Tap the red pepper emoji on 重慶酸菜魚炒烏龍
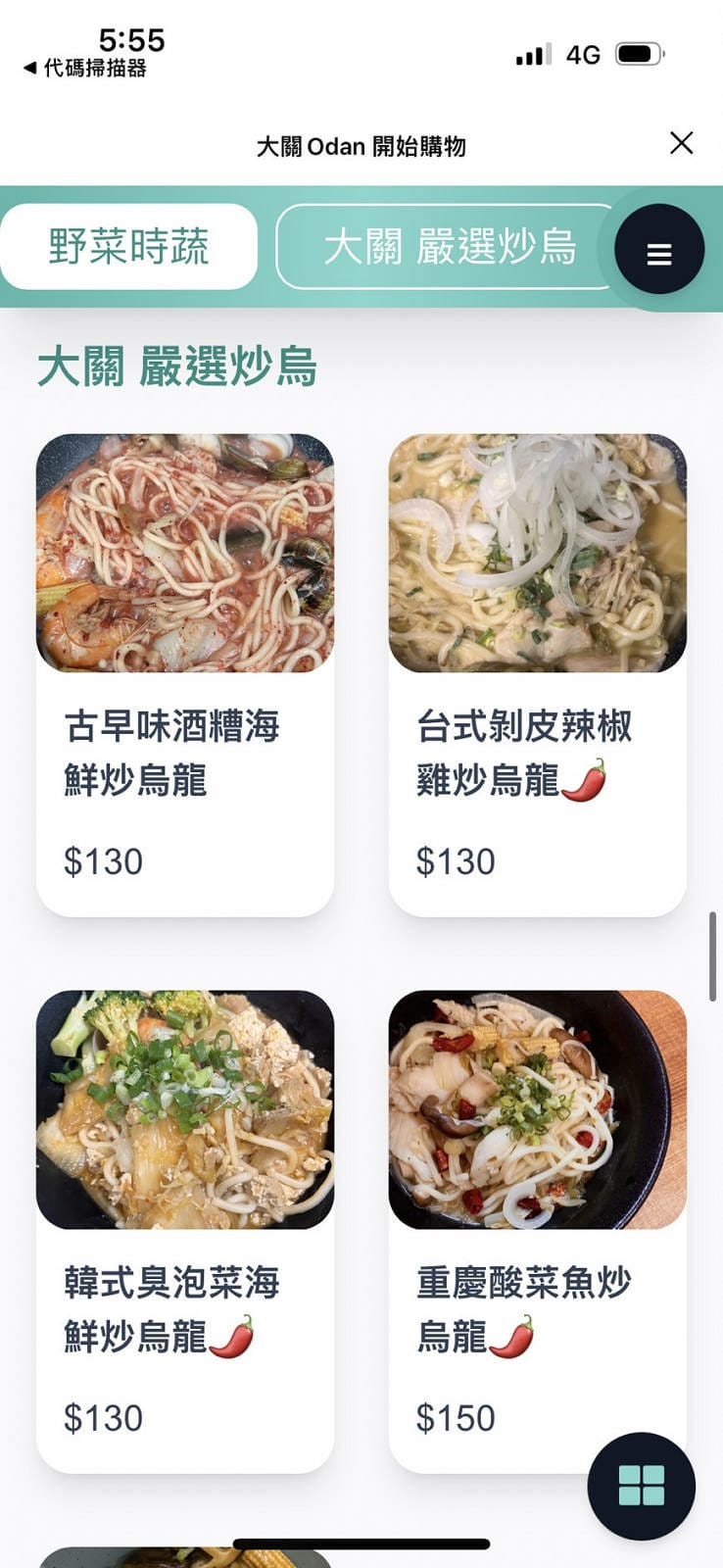Viewport: 723px width, 1568px height. [x=513, y=1332]
